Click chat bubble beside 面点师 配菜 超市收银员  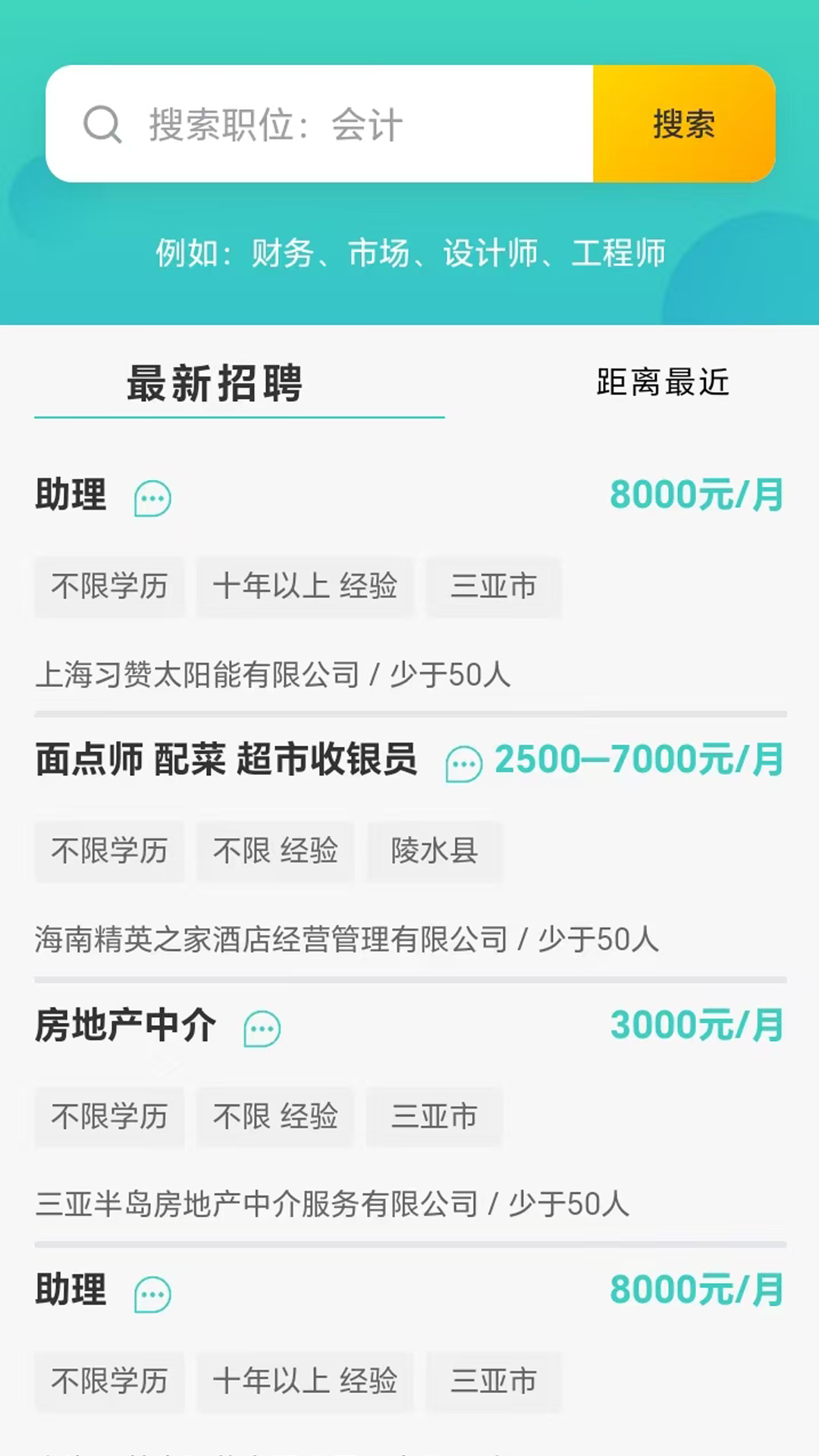click(x=463, y=764)
